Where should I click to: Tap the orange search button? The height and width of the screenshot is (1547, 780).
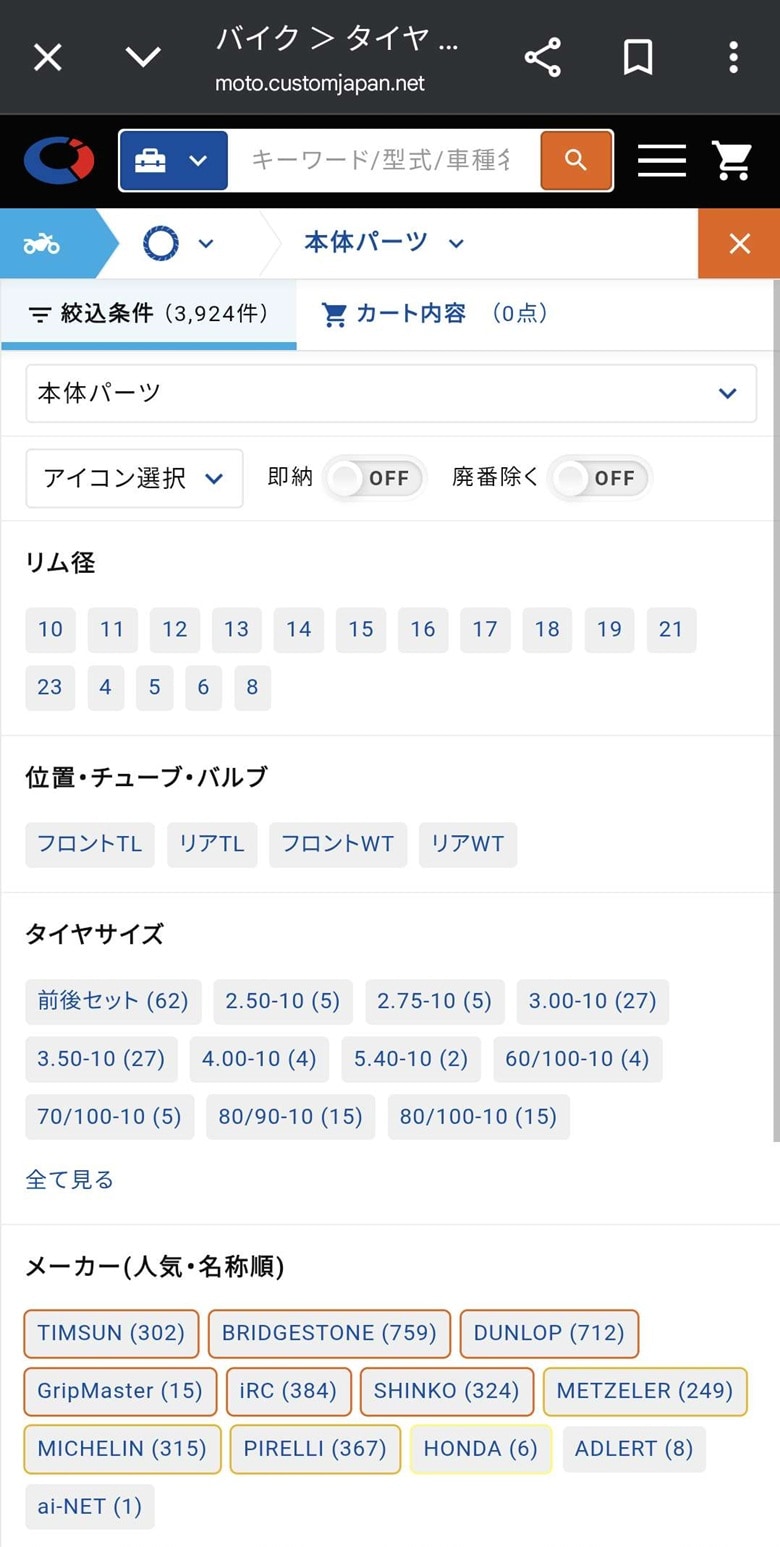click(576, 160)
